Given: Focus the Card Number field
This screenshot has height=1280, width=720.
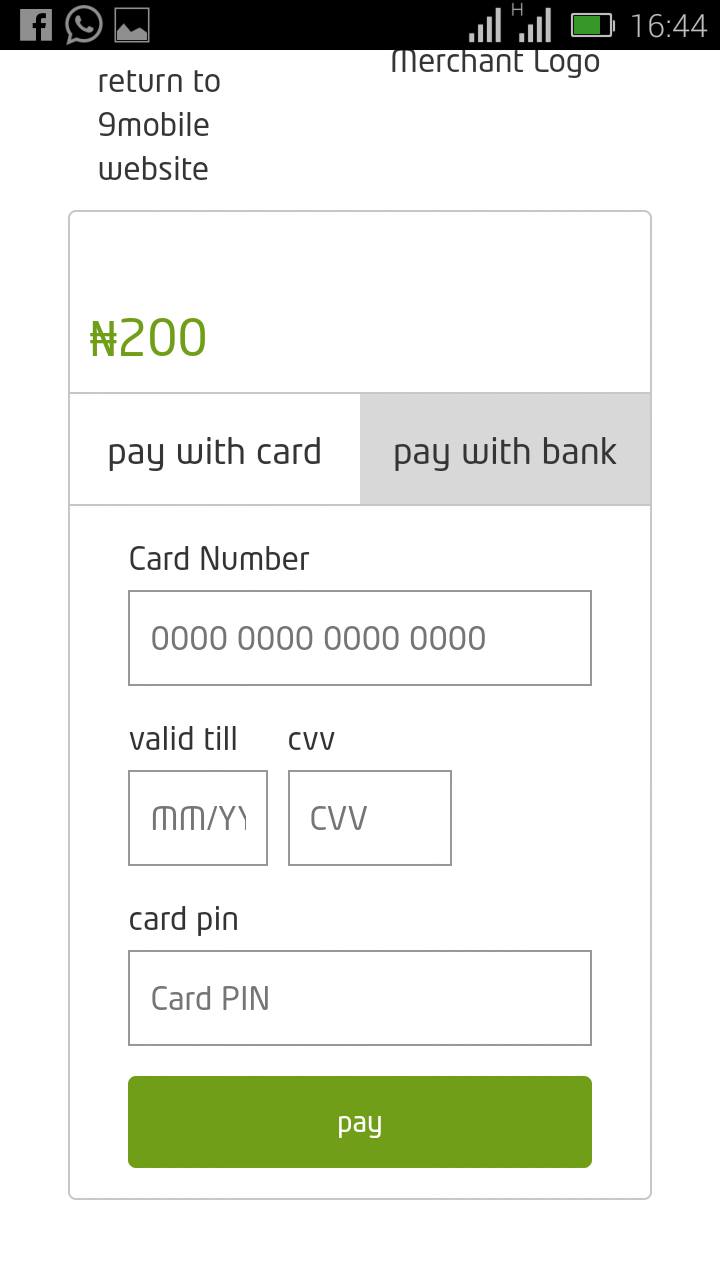Looking at the screenshot, I should tap(360, 638).
